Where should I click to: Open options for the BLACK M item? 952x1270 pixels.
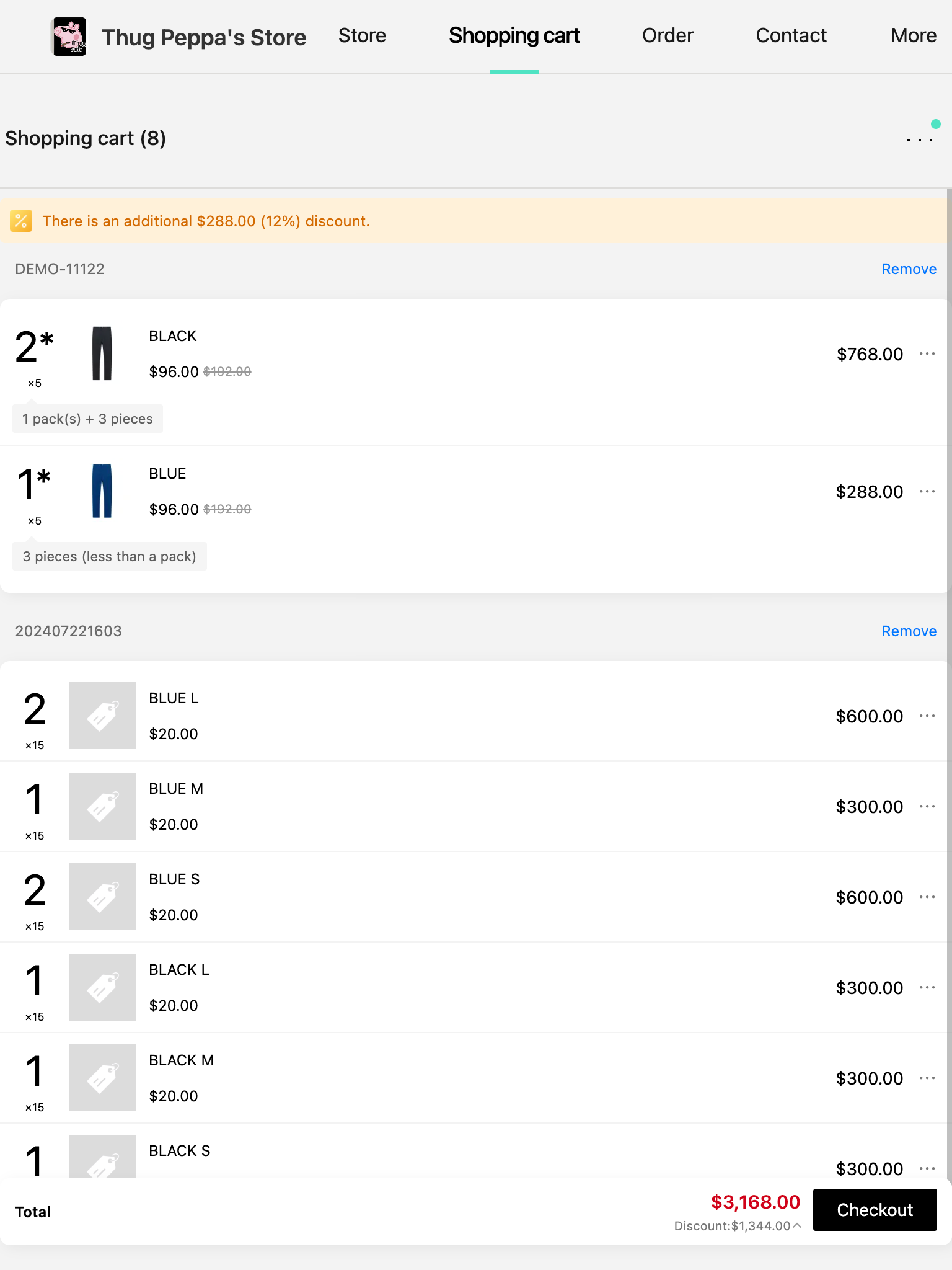pyautogui.click(x=927, y=1078)
